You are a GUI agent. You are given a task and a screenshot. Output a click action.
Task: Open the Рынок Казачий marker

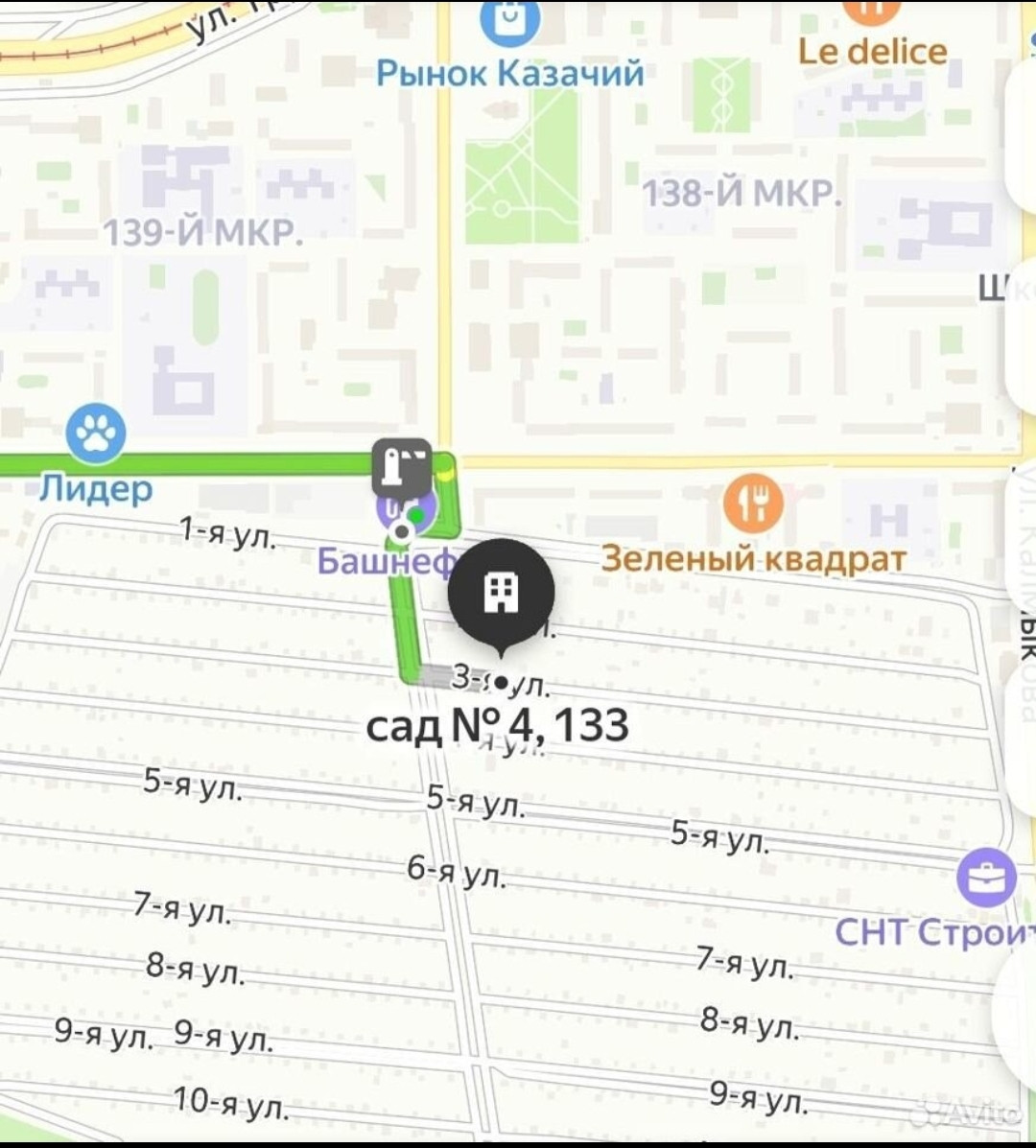tap(509, 21)
